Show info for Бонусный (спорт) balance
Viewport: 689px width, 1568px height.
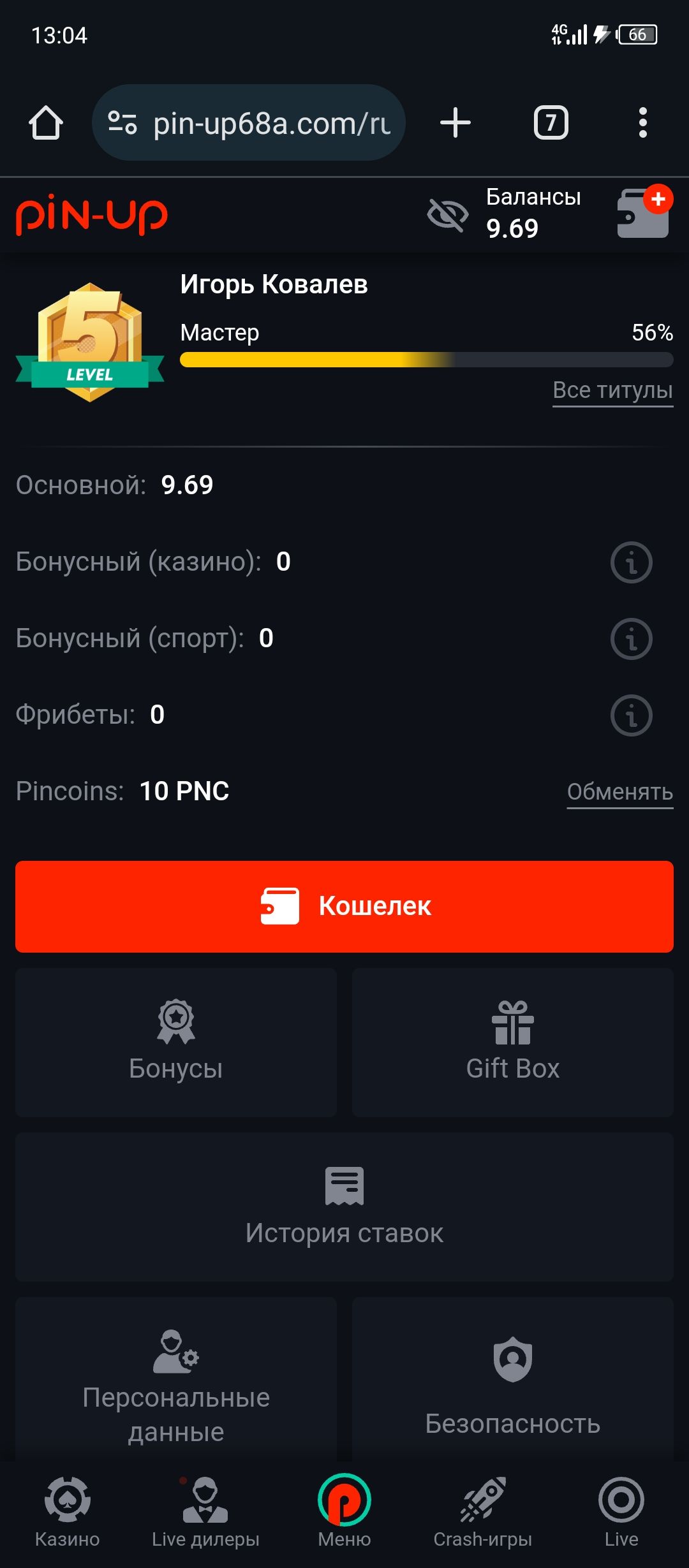point(631,639)
